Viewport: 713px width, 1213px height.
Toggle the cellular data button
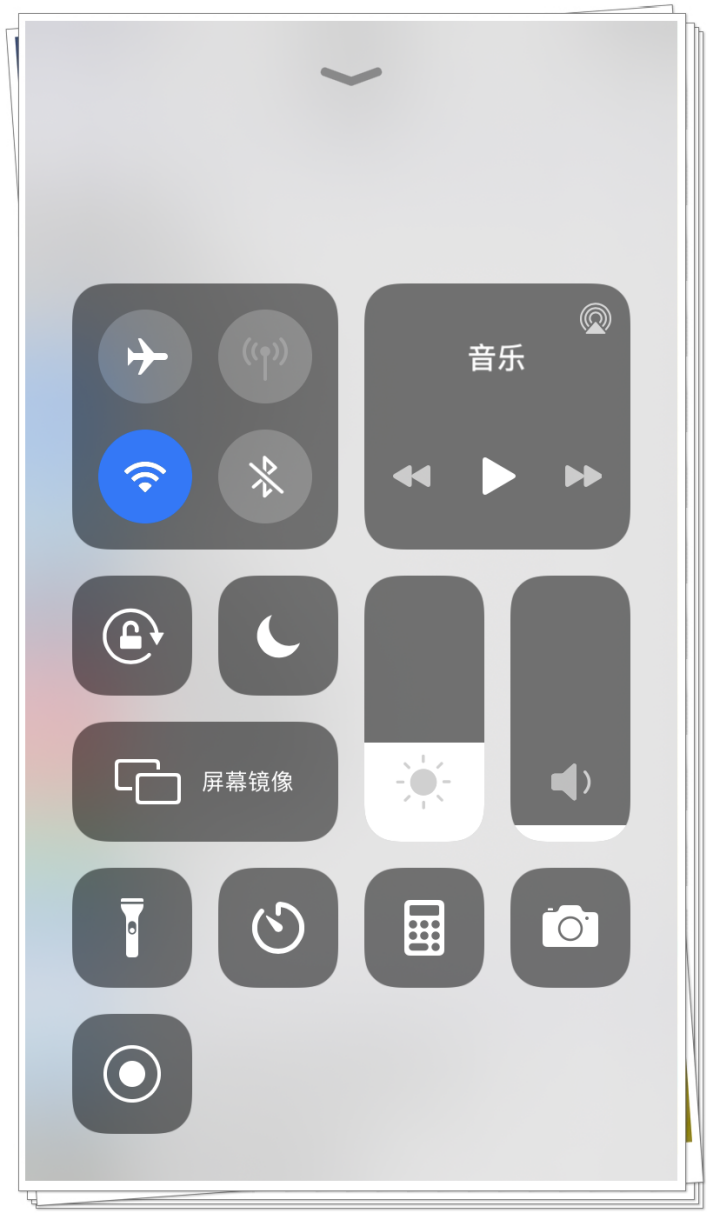click(x=265, y=356)
